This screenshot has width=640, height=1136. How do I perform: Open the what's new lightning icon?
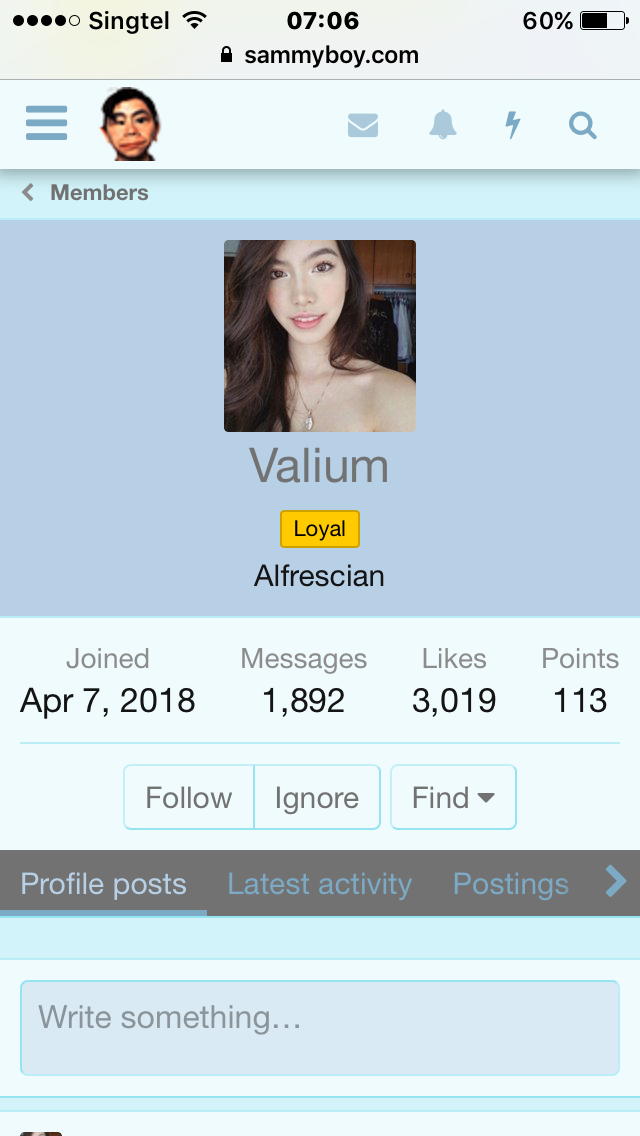(x=512, y=125)
